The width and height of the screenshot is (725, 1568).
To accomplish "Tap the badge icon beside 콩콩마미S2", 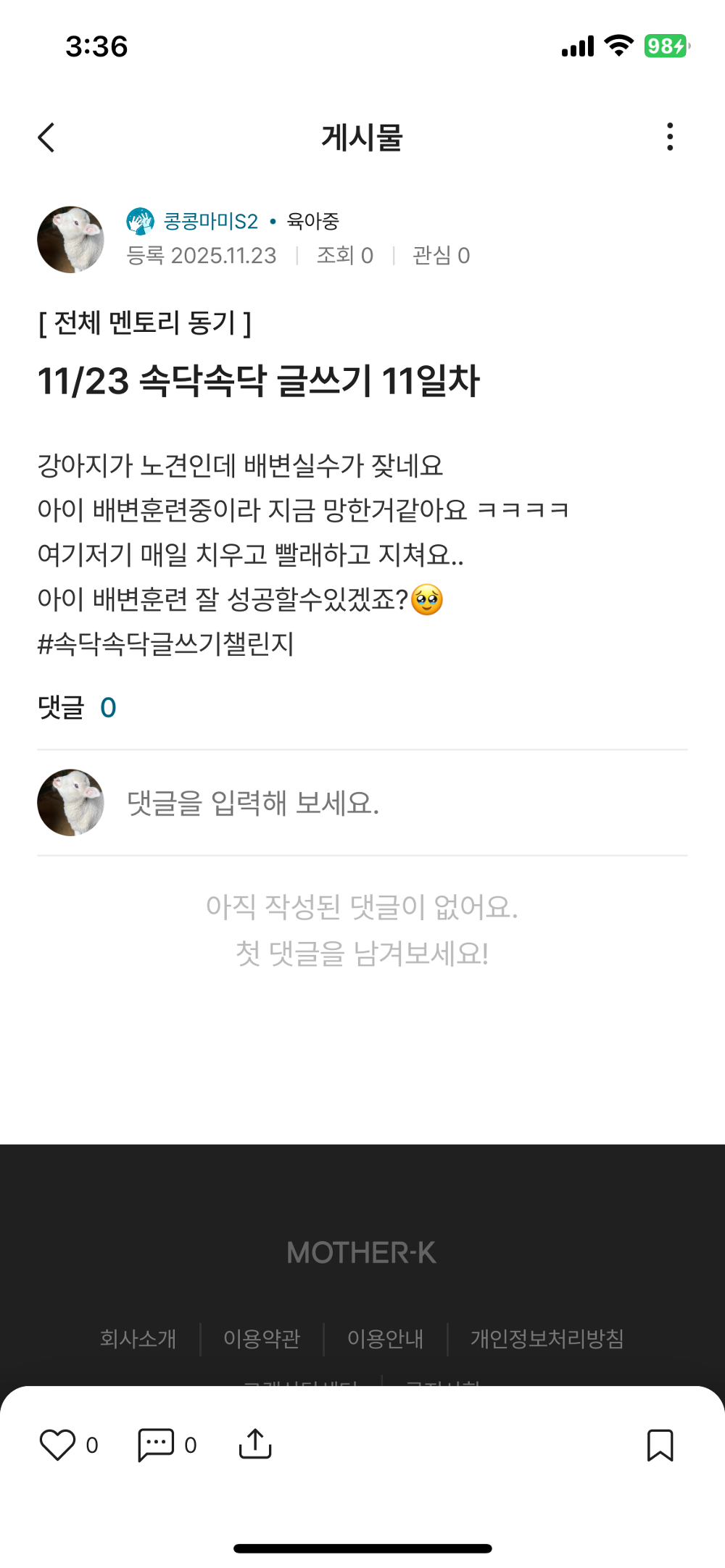I will 139,222.
